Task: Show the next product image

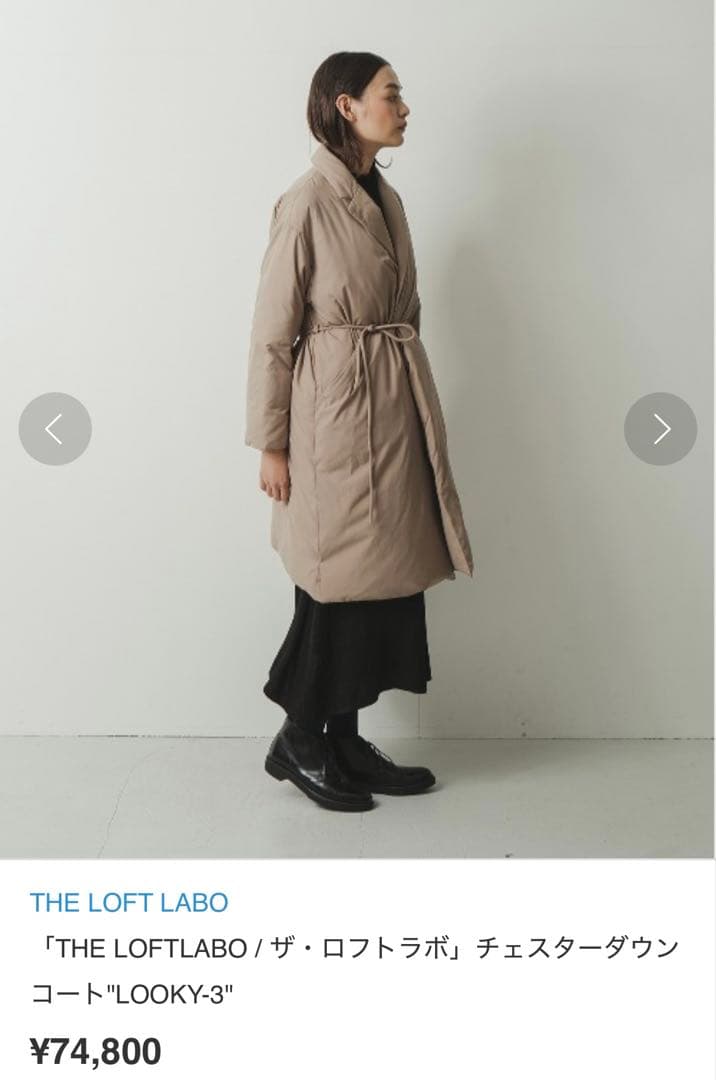Action: tap(660, 429)
